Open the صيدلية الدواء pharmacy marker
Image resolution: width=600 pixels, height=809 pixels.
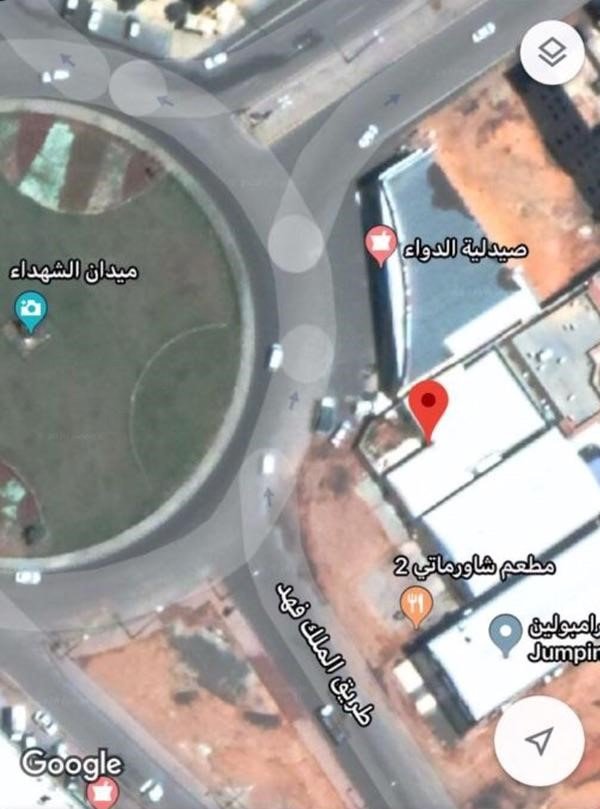click(381, 245)
